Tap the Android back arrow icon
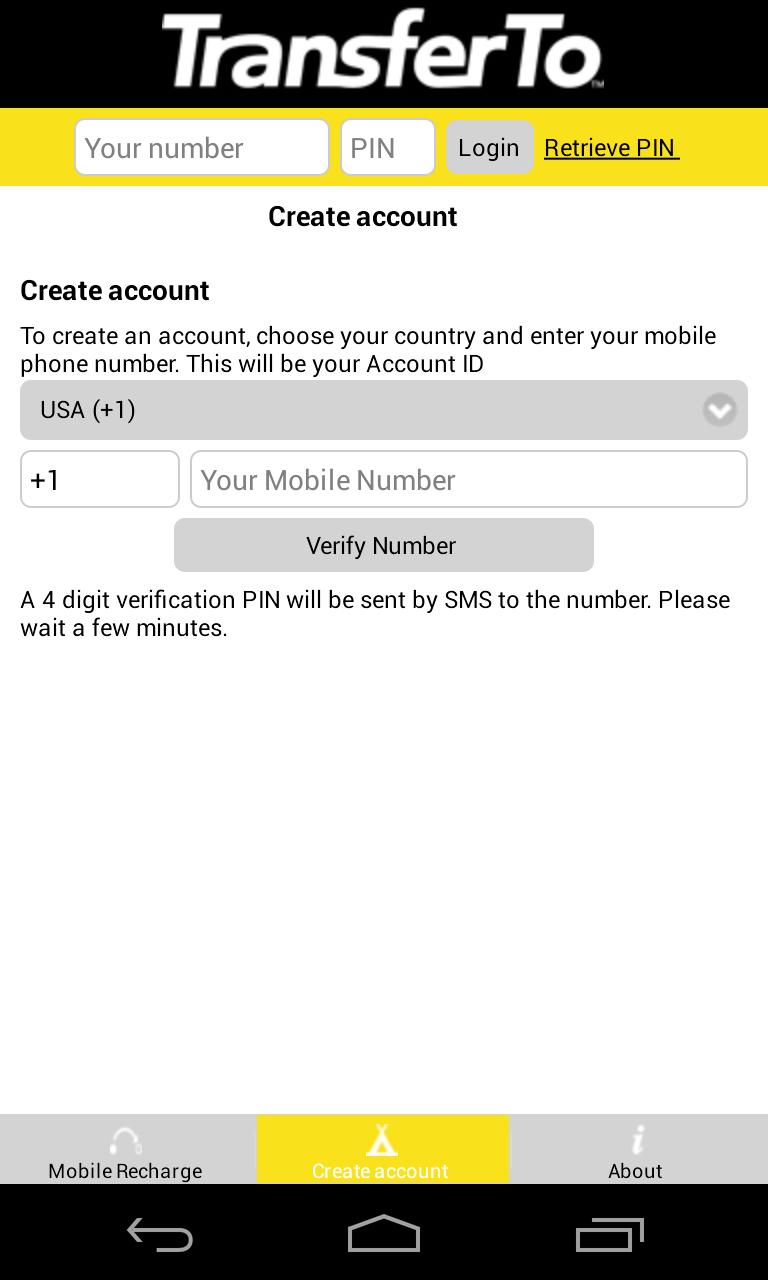 coord(159,1234)
